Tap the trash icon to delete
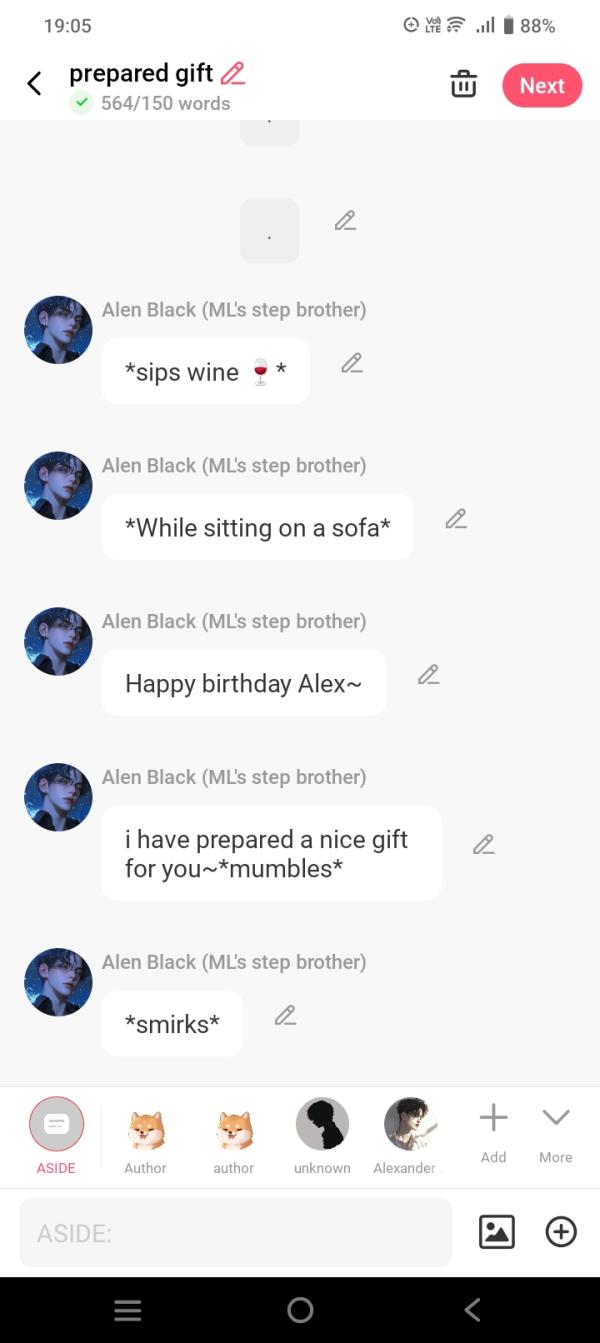 tap(463, 85)
